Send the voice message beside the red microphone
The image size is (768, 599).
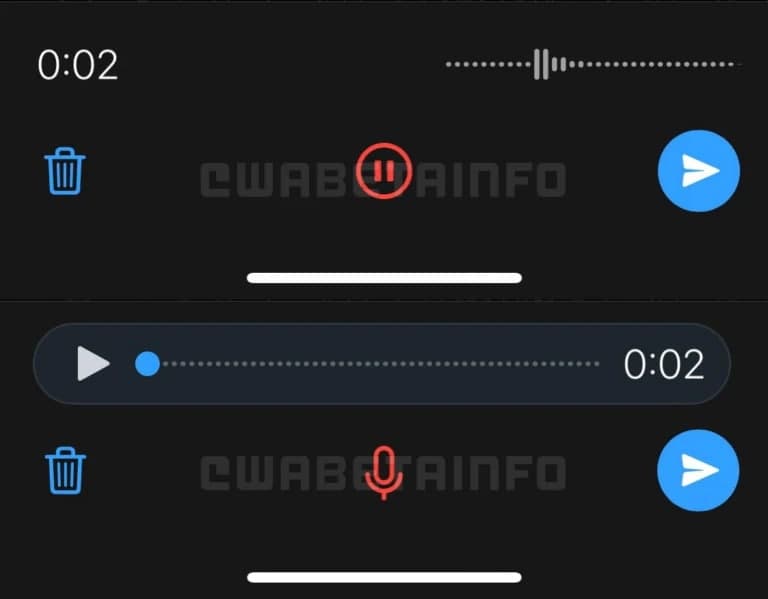click(x=699, y=471)
